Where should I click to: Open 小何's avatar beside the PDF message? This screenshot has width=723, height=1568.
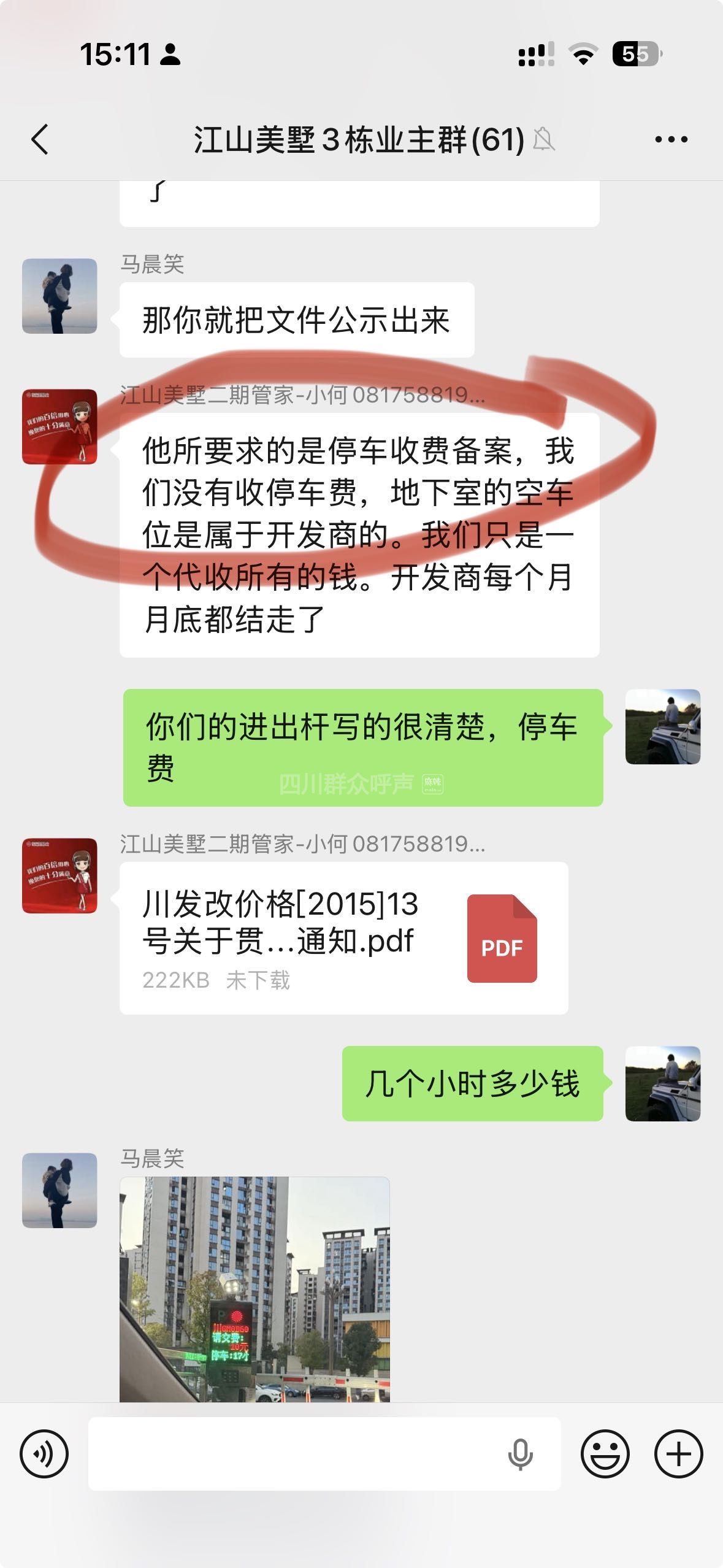click(59, 875)
